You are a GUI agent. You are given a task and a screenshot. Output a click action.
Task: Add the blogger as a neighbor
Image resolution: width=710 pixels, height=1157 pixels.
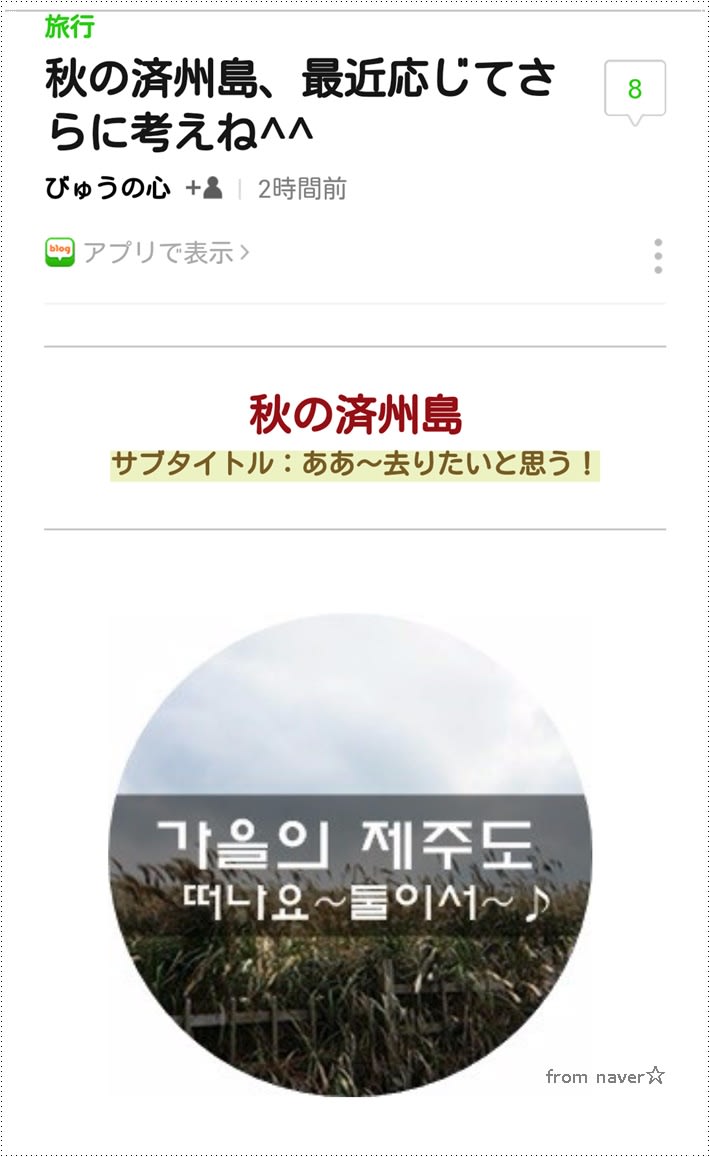pos(203,188)
